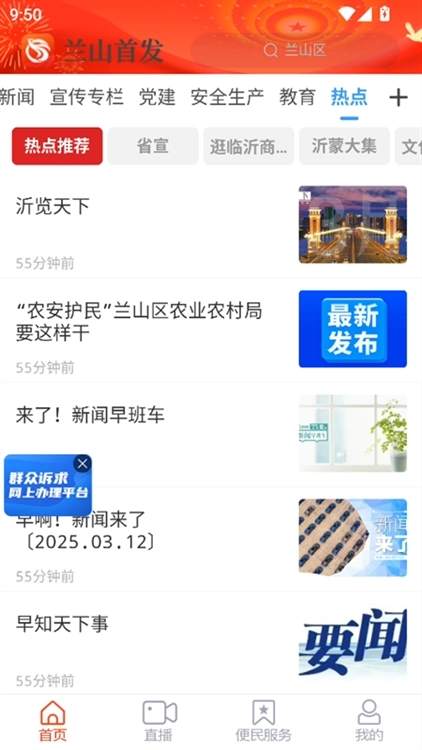Image resolution: width=422 pixels, height=750 pixels.
Task: Open the 沂览天下 article
Action: pyautogui.click(x=211, y=225)
